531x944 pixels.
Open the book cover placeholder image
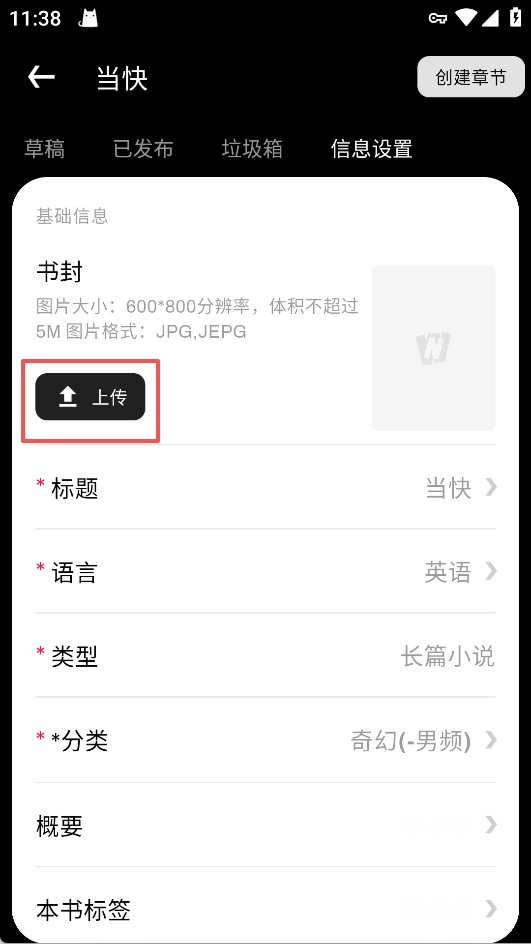(433, 348)
